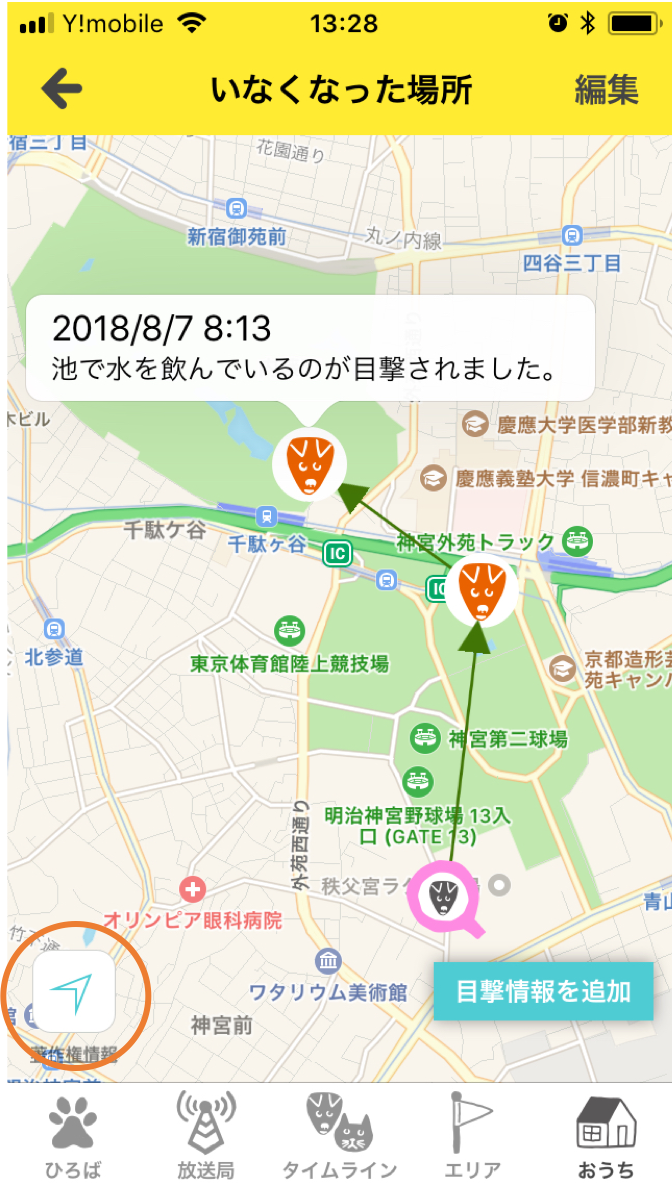Tap the orange dog marker under the callout

310,464
